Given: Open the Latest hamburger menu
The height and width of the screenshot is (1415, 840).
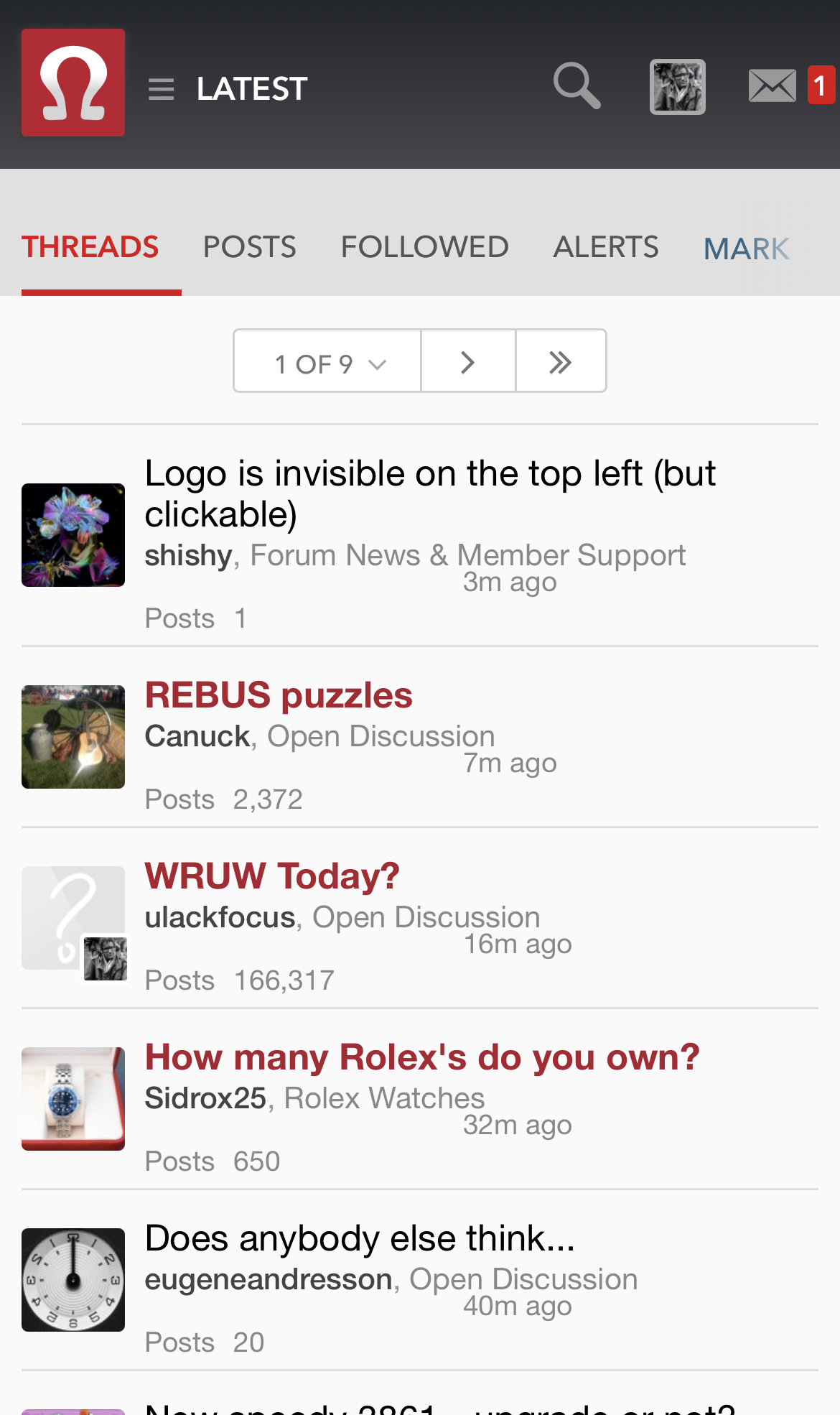Looking at the screenshot, I should click(x=162, y=89).
